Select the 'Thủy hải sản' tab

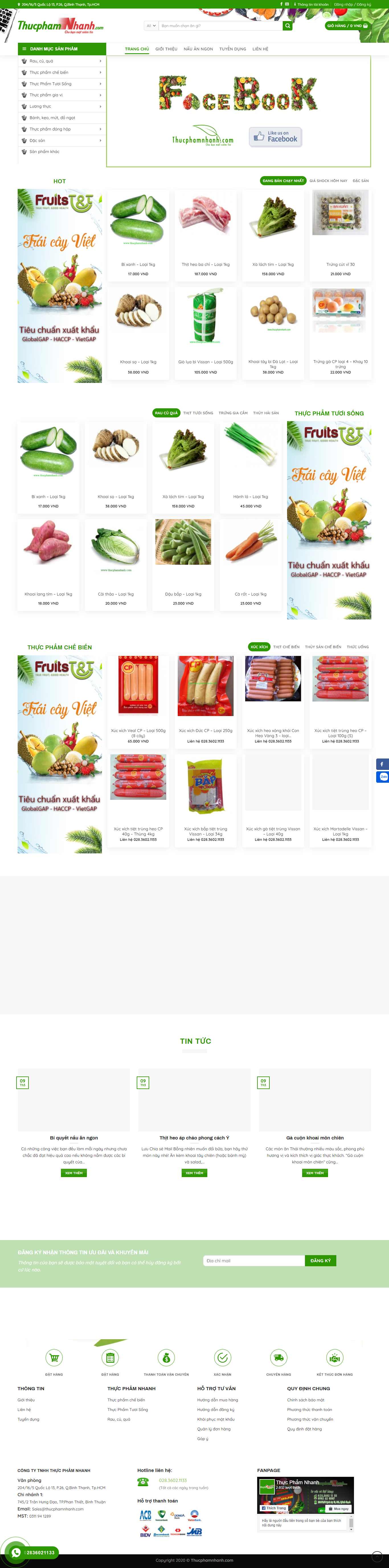click(x=266, y=413)
